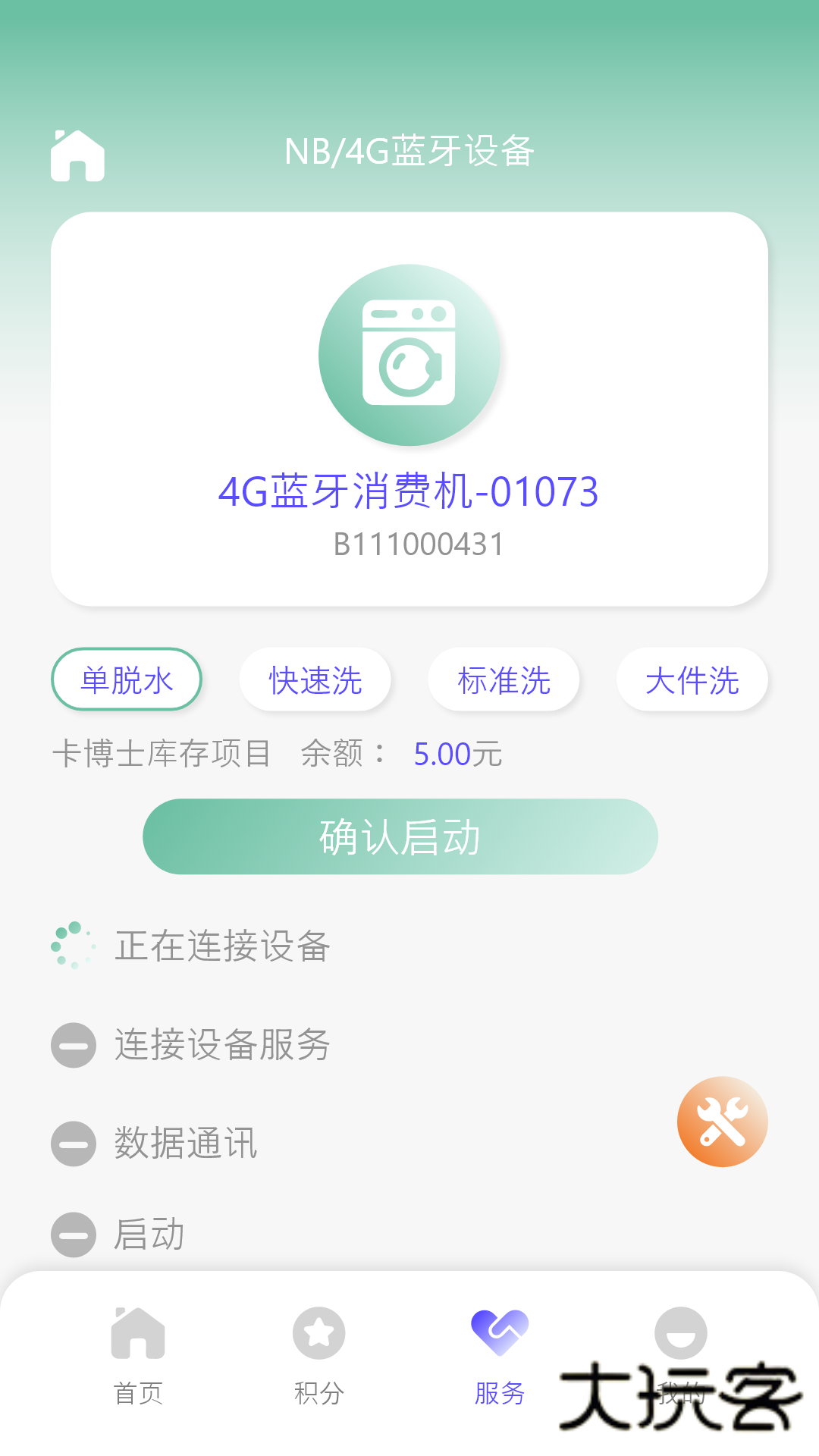Select the 快速洗 wash mode

pyautogui.click(x=315, y=679)
